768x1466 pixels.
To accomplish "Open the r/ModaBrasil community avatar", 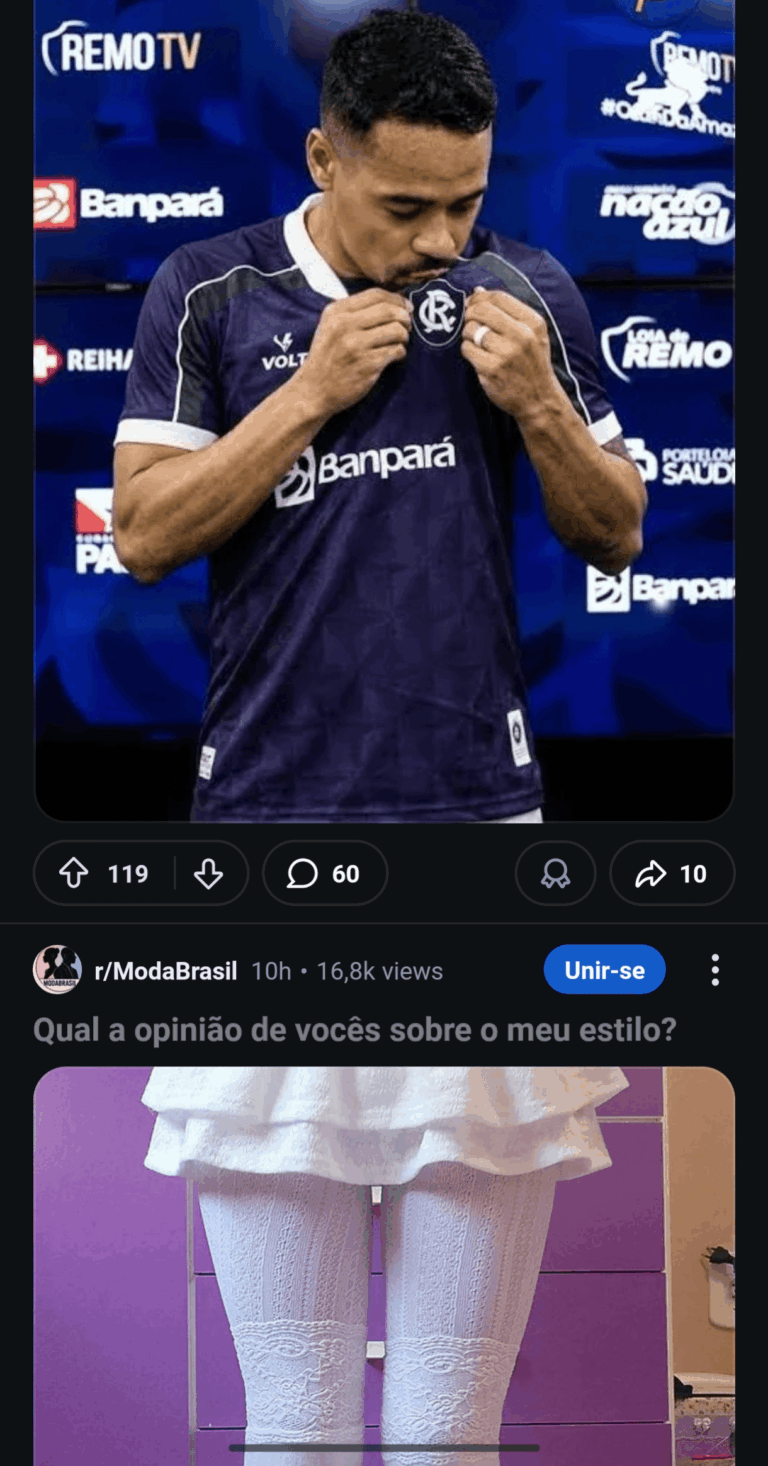I will [57, 970].
